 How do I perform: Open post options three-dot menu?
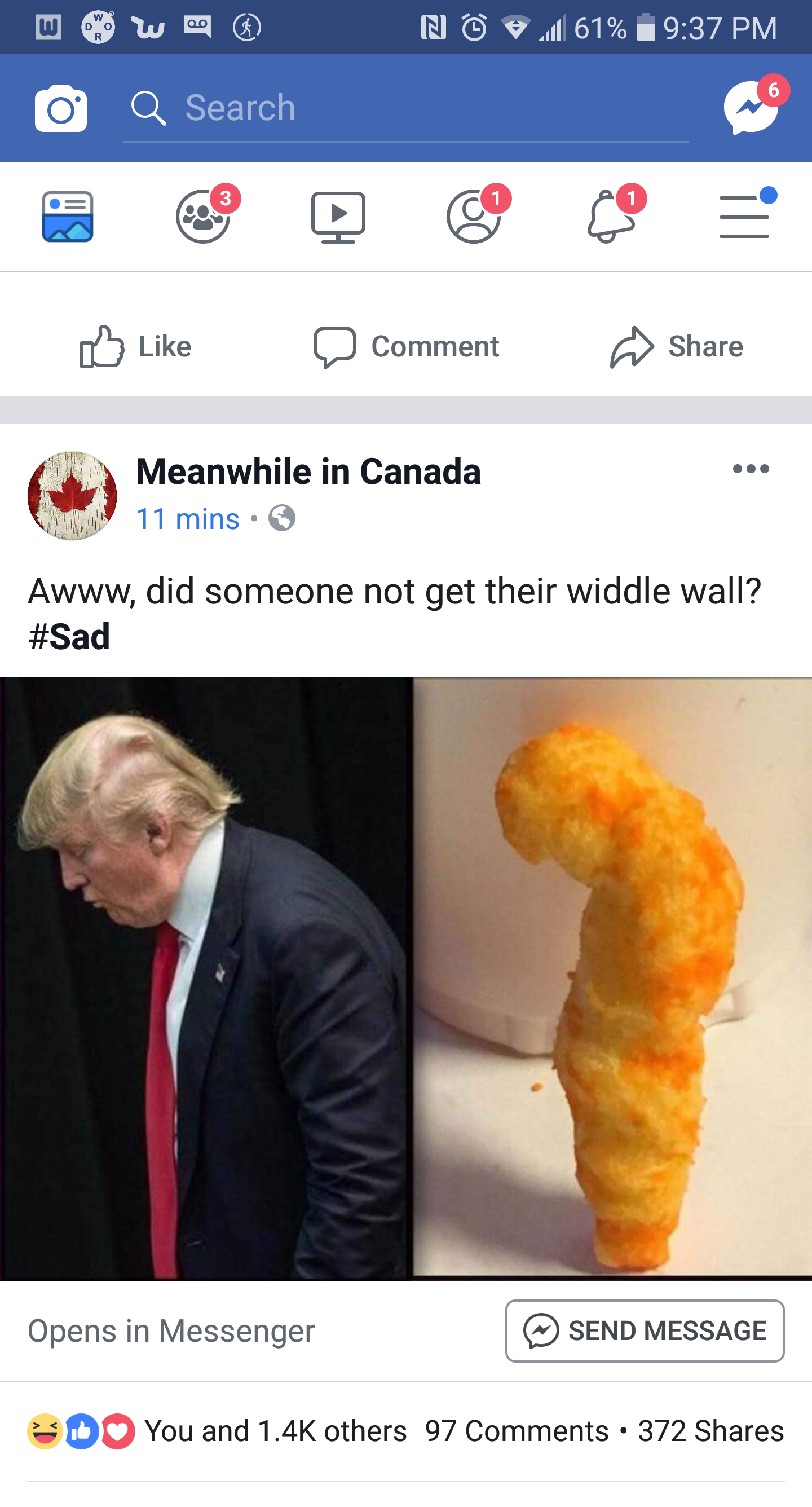[751, 469]
